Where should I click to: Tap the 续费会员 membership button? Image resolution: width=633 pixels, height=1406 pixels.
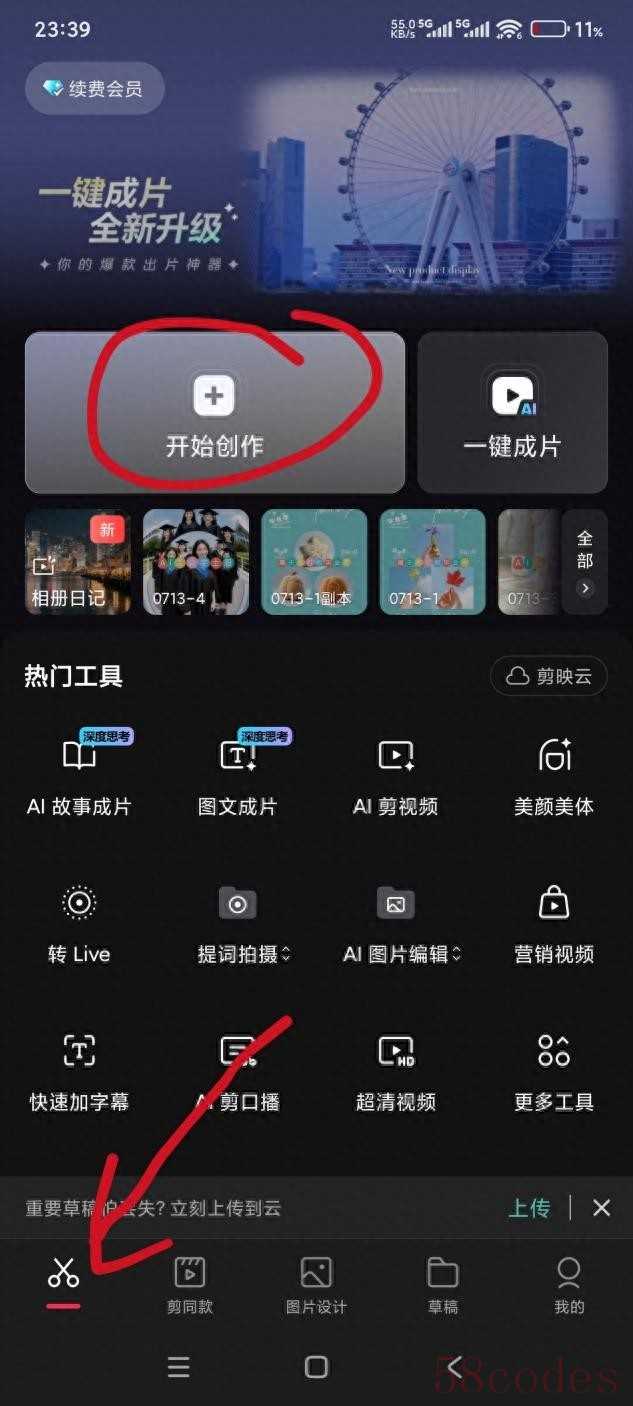(94, 89)
